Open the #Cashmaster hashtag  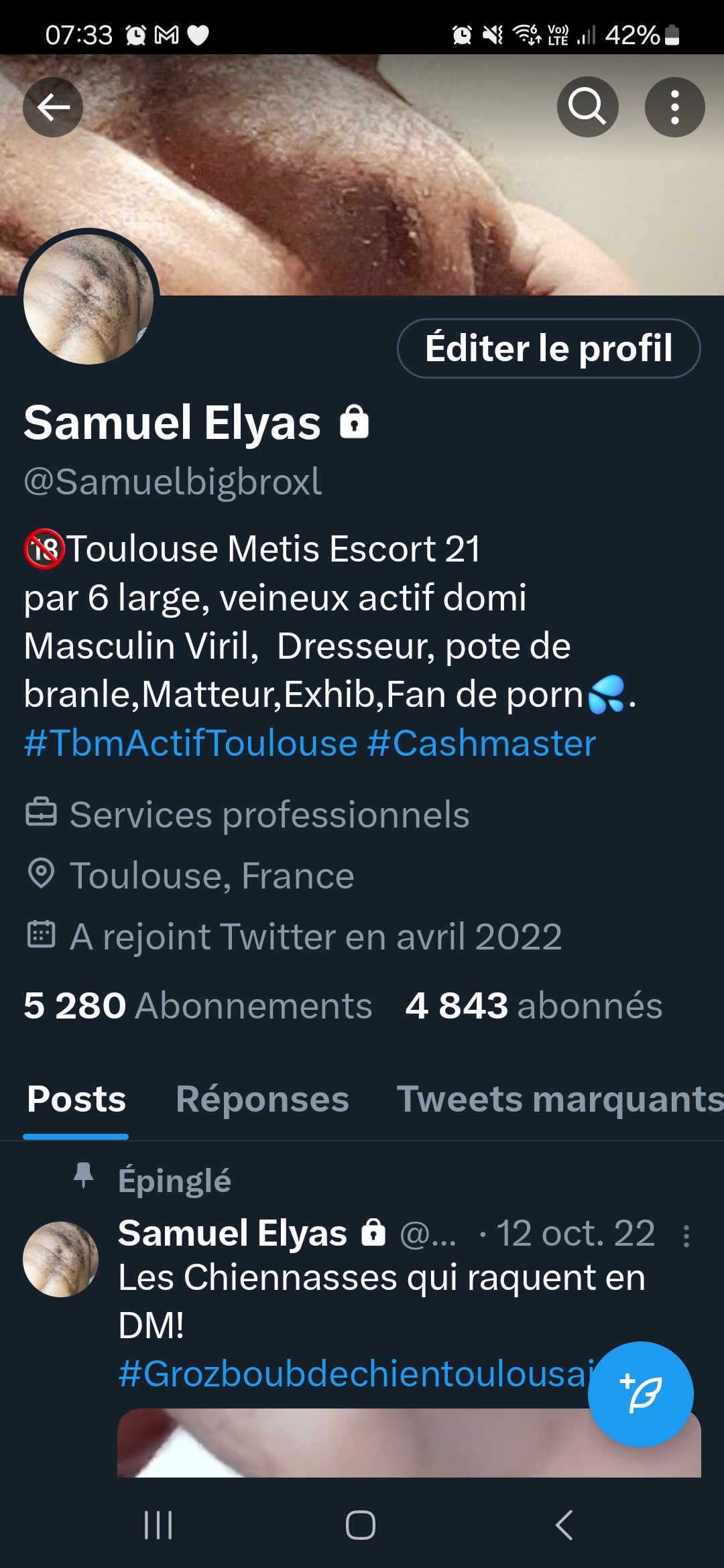click(x=481, y=743)
